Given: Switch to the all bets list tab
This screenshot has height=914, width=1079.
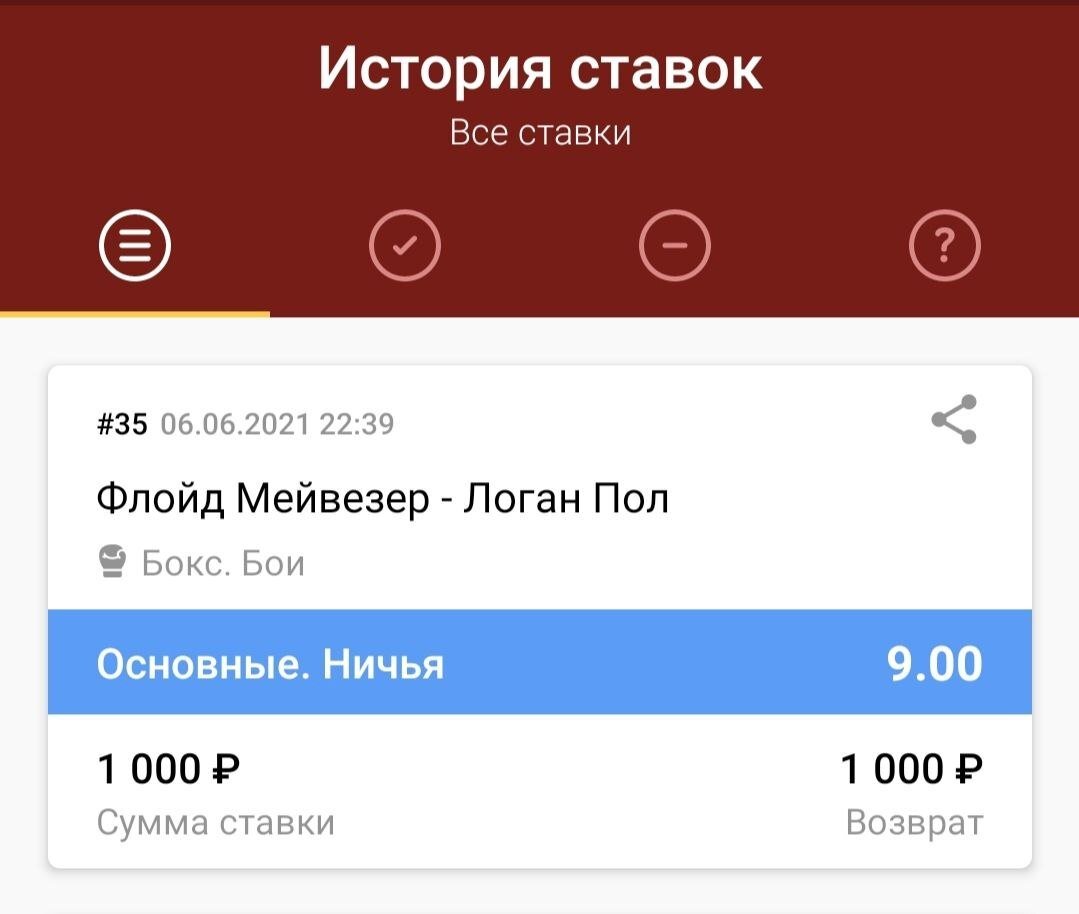Looking at the screenshot, I should pyautogui.click(x=135, y=246).
